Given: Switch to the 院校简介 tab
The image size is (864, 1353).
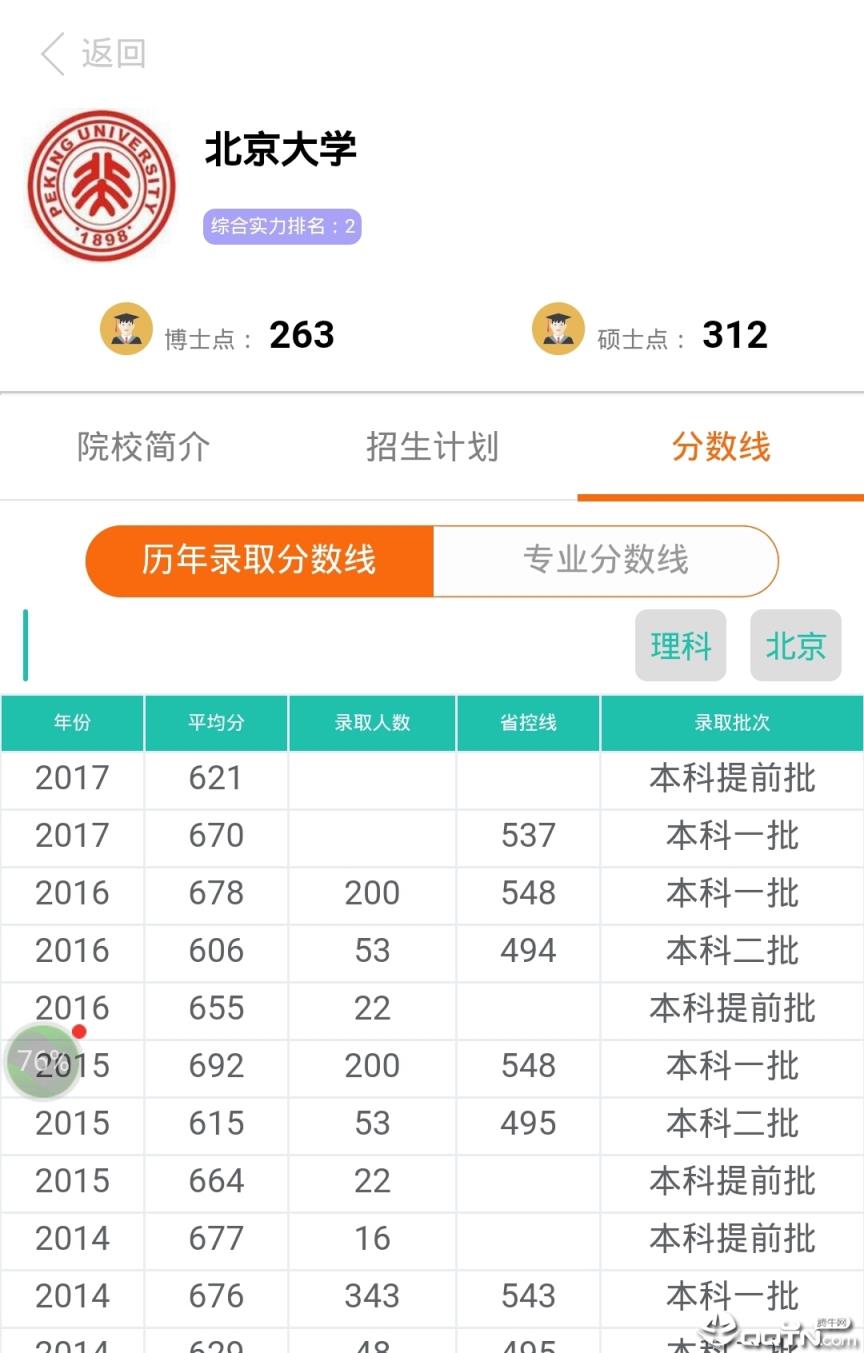Looking at the screenshot, I should (x=142, y=447).
